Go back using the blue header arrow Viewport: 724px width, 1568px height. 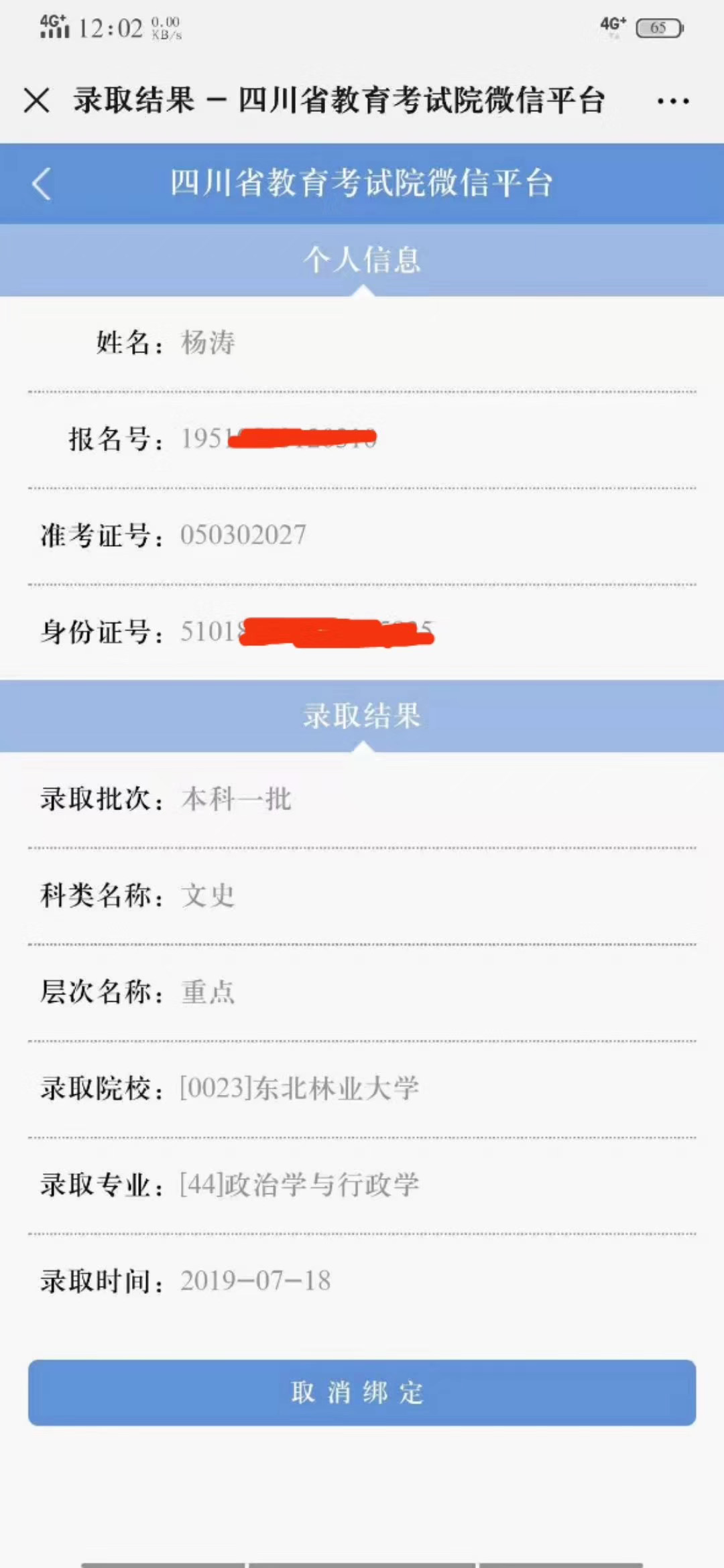pyautogui.click(x=42, y=184)
